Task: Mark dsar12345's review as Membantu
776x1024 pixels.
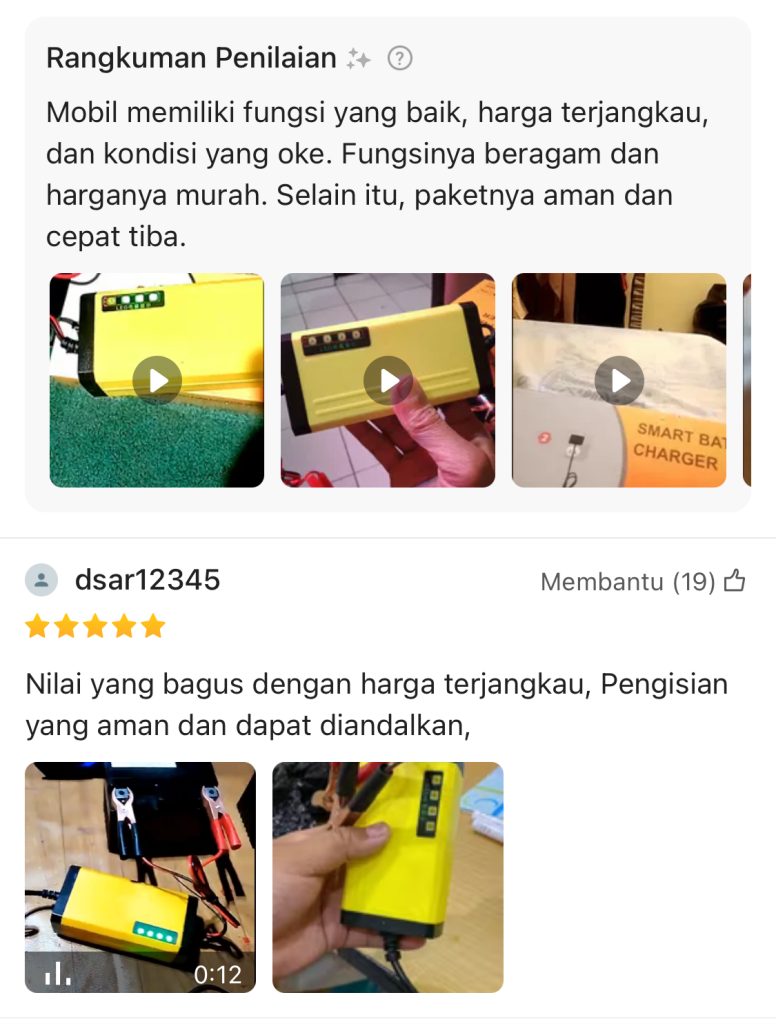Action: pos(734,581)
